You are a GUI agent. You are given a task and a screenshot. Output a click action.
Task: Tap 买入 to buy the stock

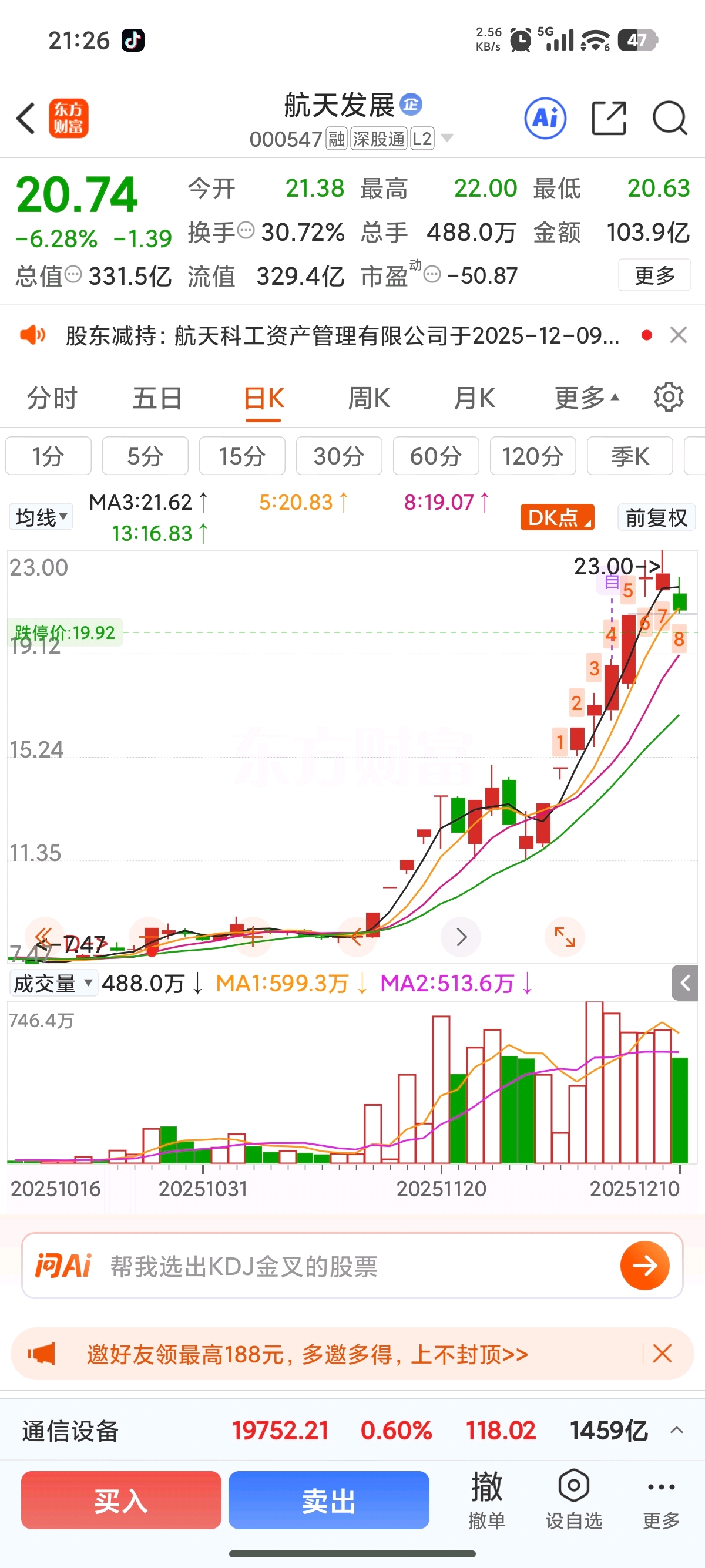point(120,1500)
